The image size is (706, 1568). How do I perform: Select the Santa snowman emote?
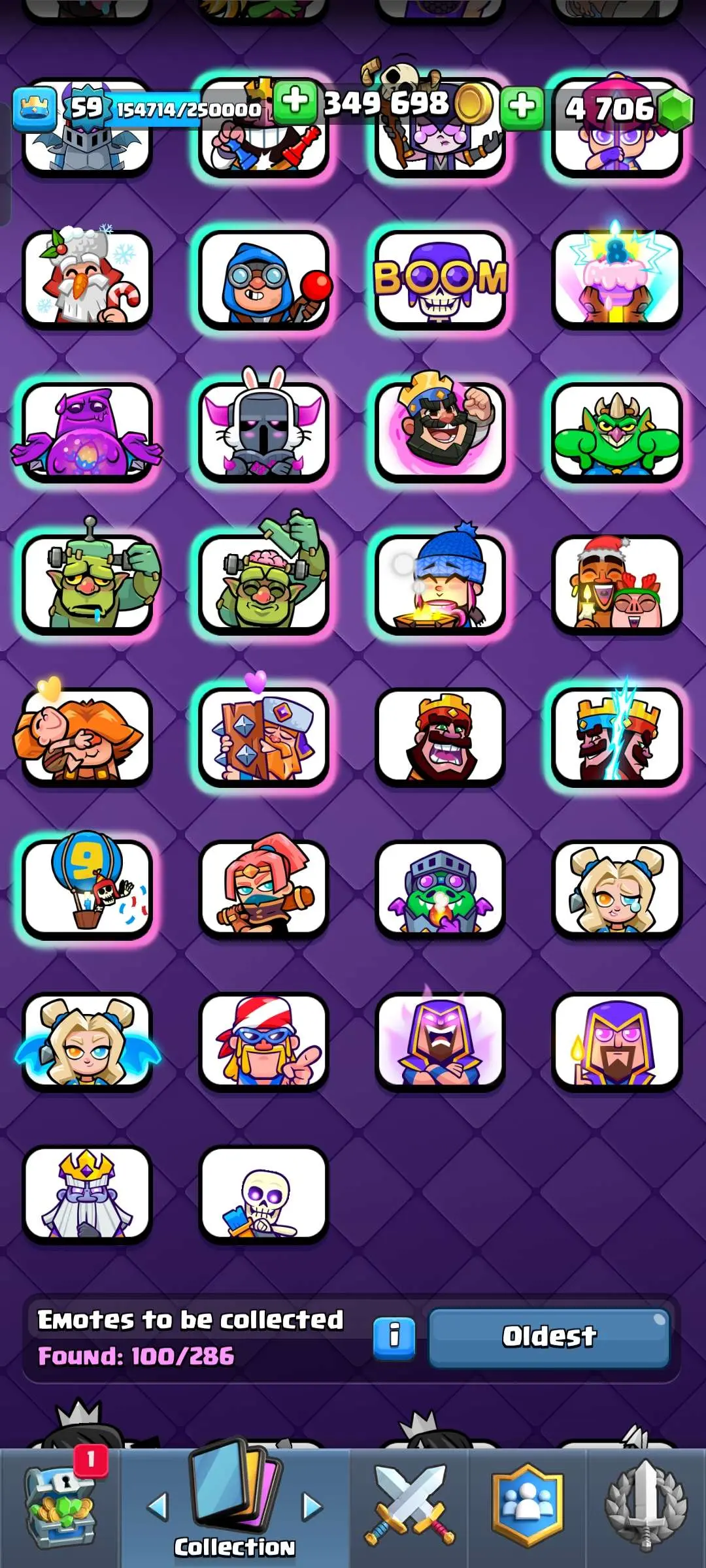(x=87, y=279)
